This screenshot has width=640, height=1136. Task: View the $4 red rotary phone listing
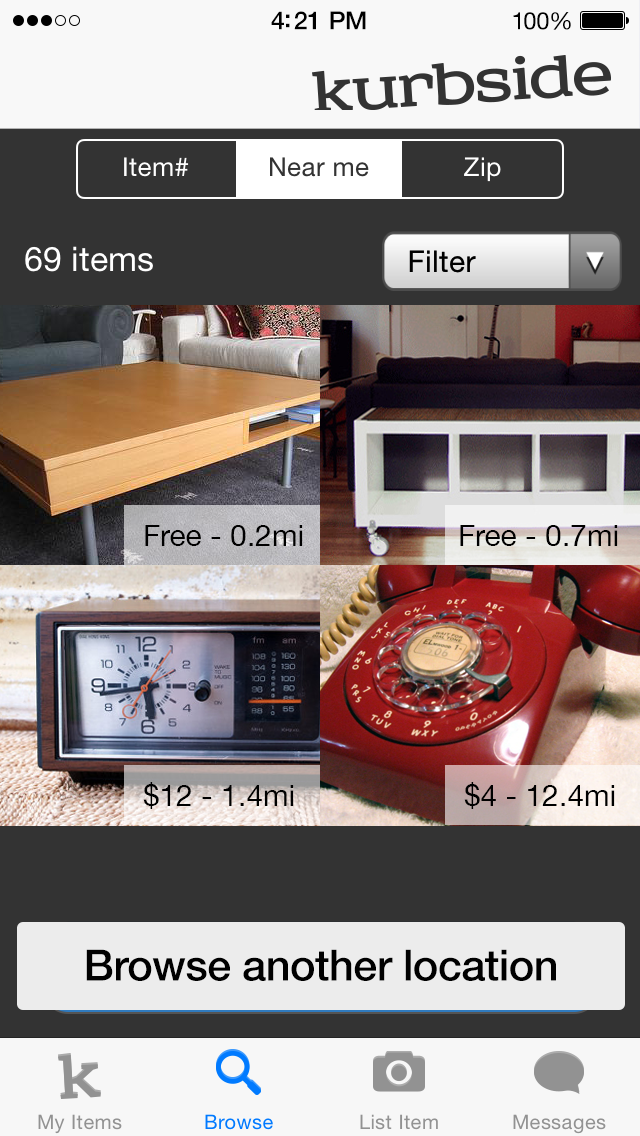480,696
